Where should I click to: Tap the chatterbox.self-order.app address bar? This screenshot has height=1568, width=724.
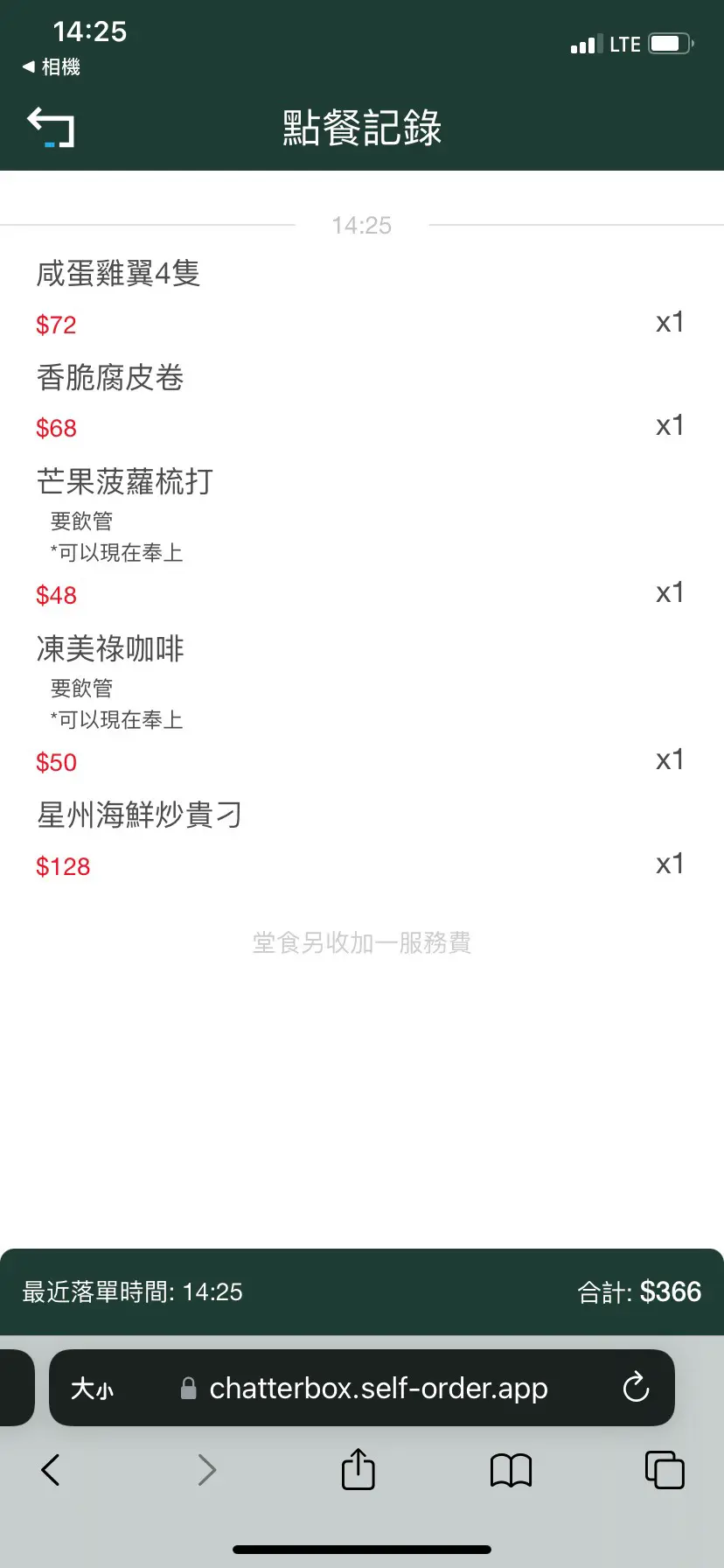tap(378, 1389)
